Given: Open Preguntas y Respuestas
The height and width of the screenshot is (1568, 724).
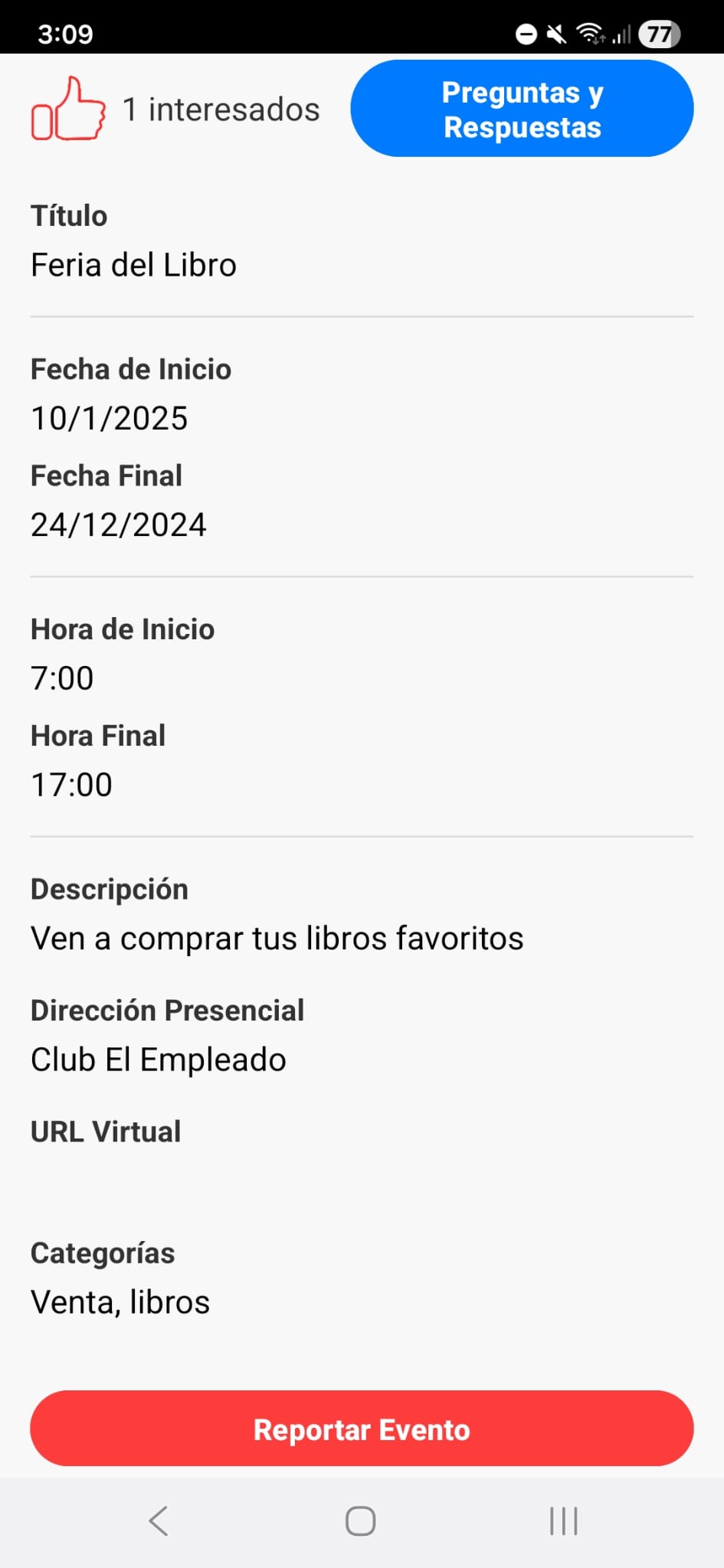Looking at the screenshot, I should tap(522, 109).
